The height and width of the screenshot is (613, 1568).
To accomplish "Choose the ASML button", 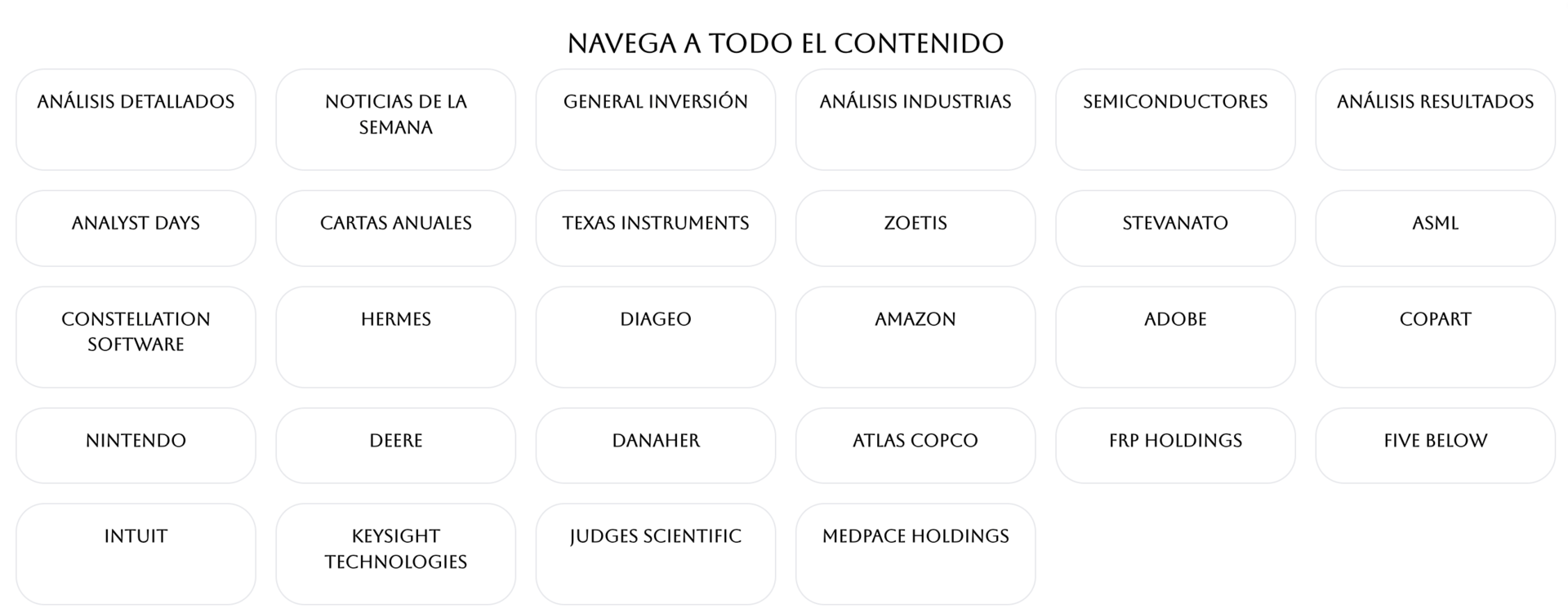I will pos(1434,228).
